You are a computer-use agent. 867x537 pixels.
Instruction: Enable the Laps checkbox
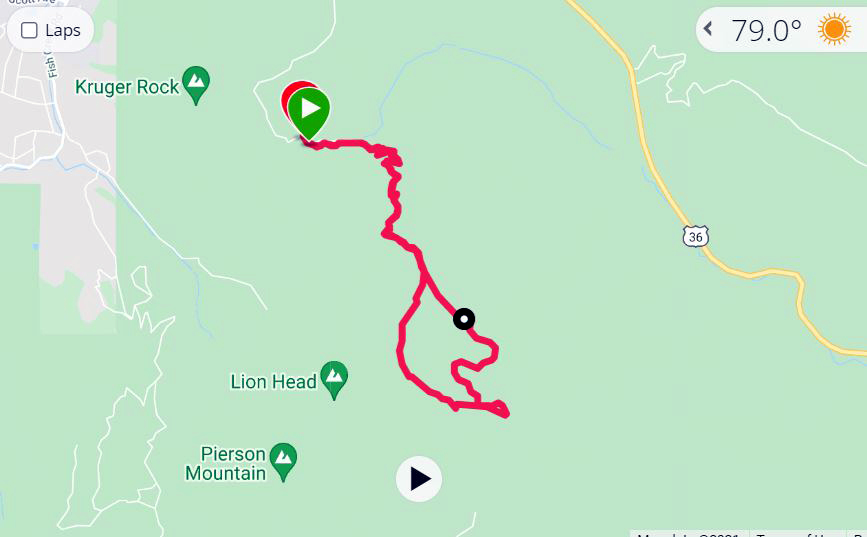tap(31, 30)
